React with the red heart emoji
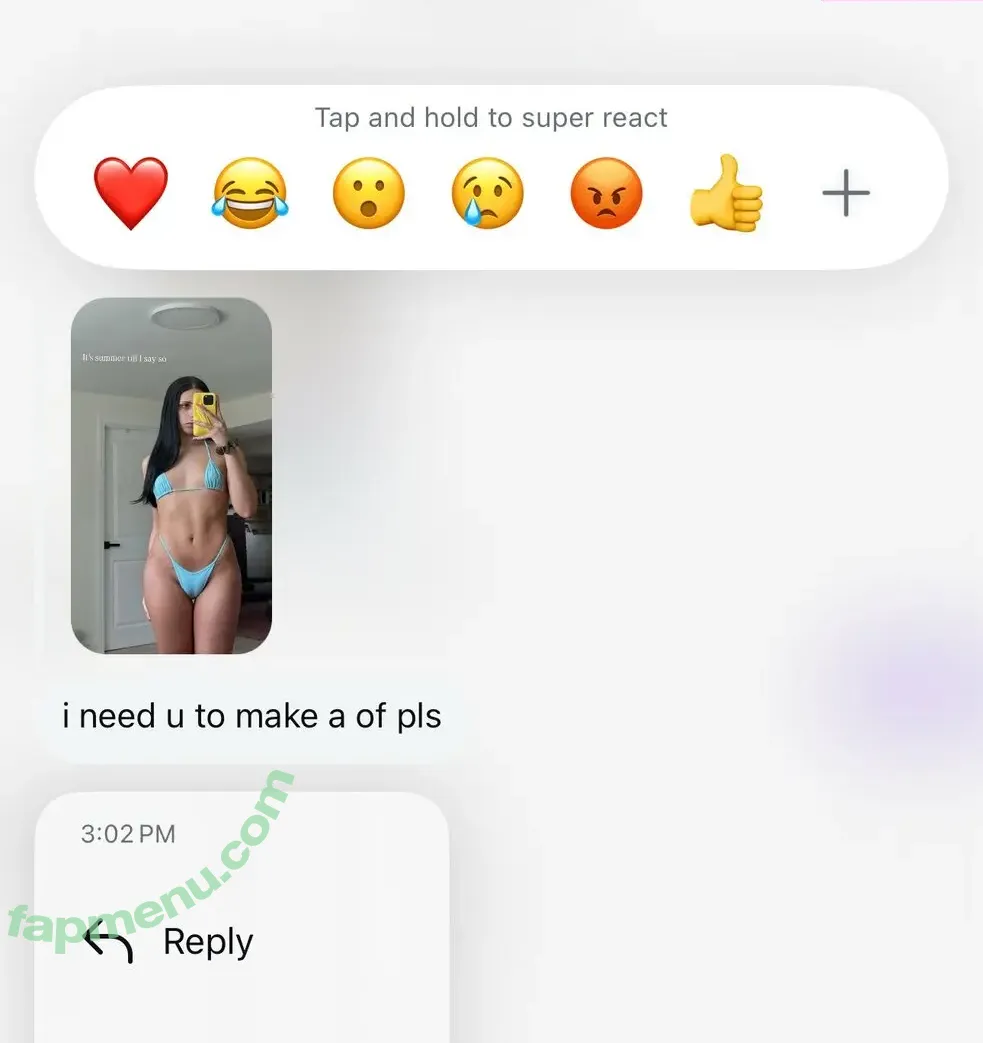 coord(131,193)
